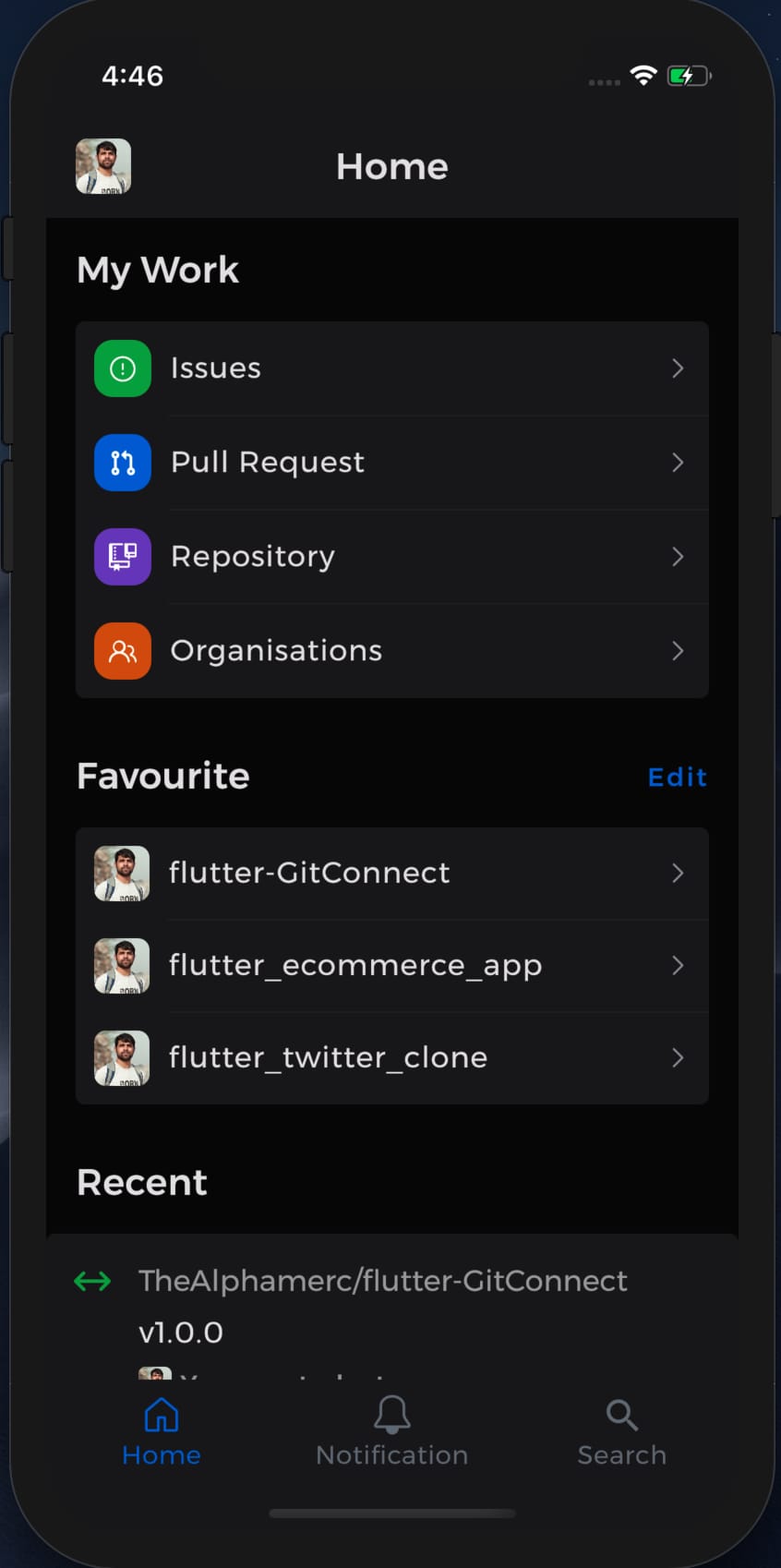The image size is (781, 1568).
Task: Select the Home tab
Action: click(162, 1432)
